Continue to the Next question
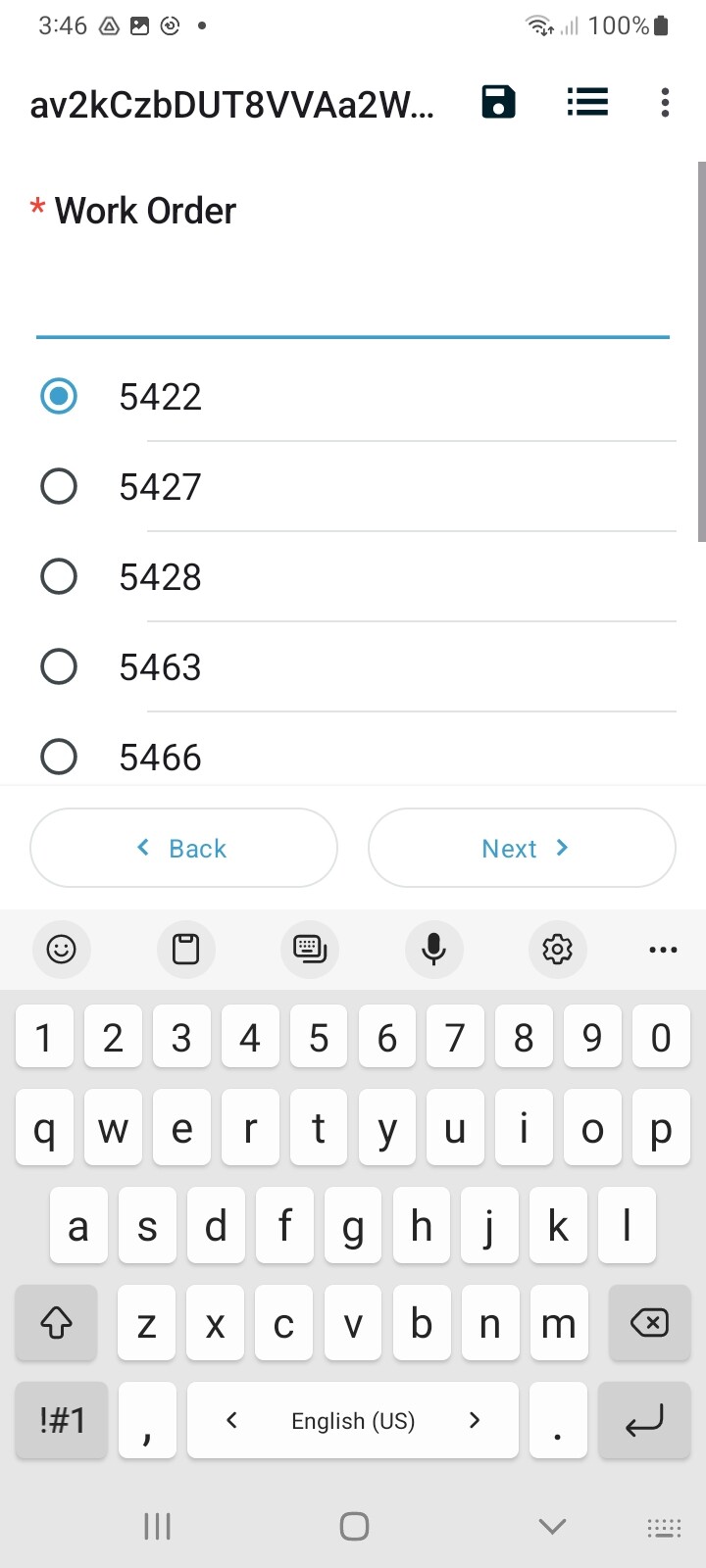706x1568 pixels. (x=522, y=848)
